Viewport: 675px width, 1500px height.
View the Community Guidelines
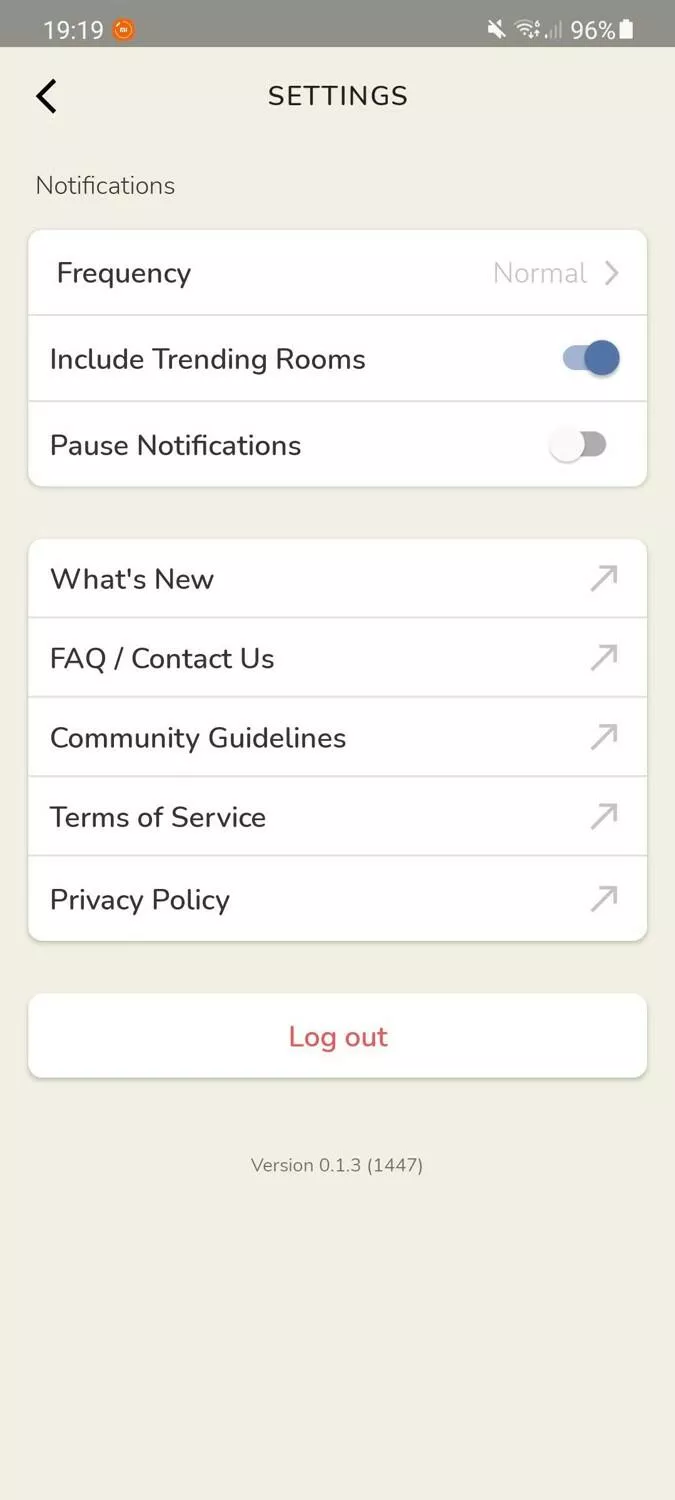point(337,738)
